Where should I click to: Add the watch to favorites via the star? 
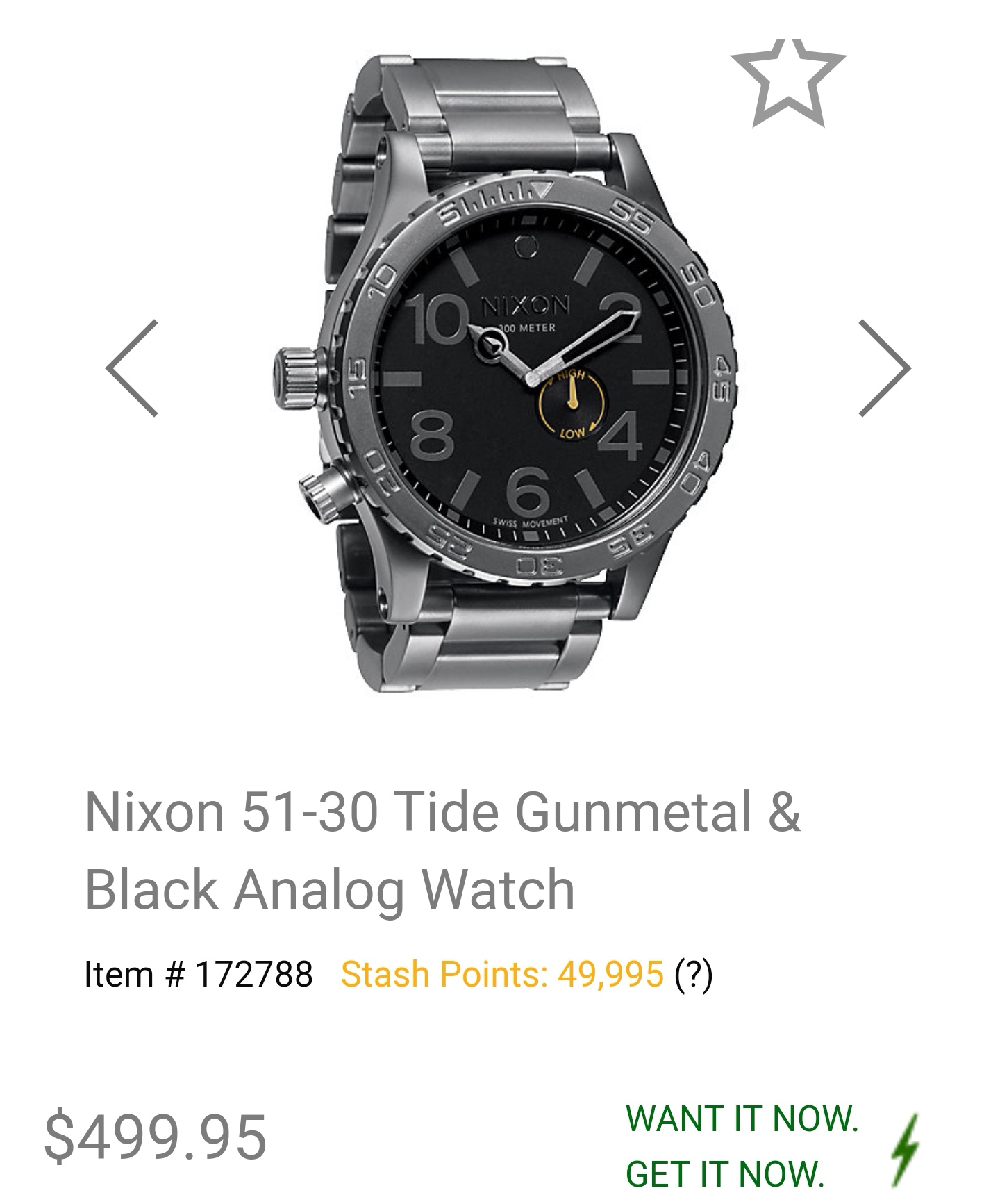point(787,83)
